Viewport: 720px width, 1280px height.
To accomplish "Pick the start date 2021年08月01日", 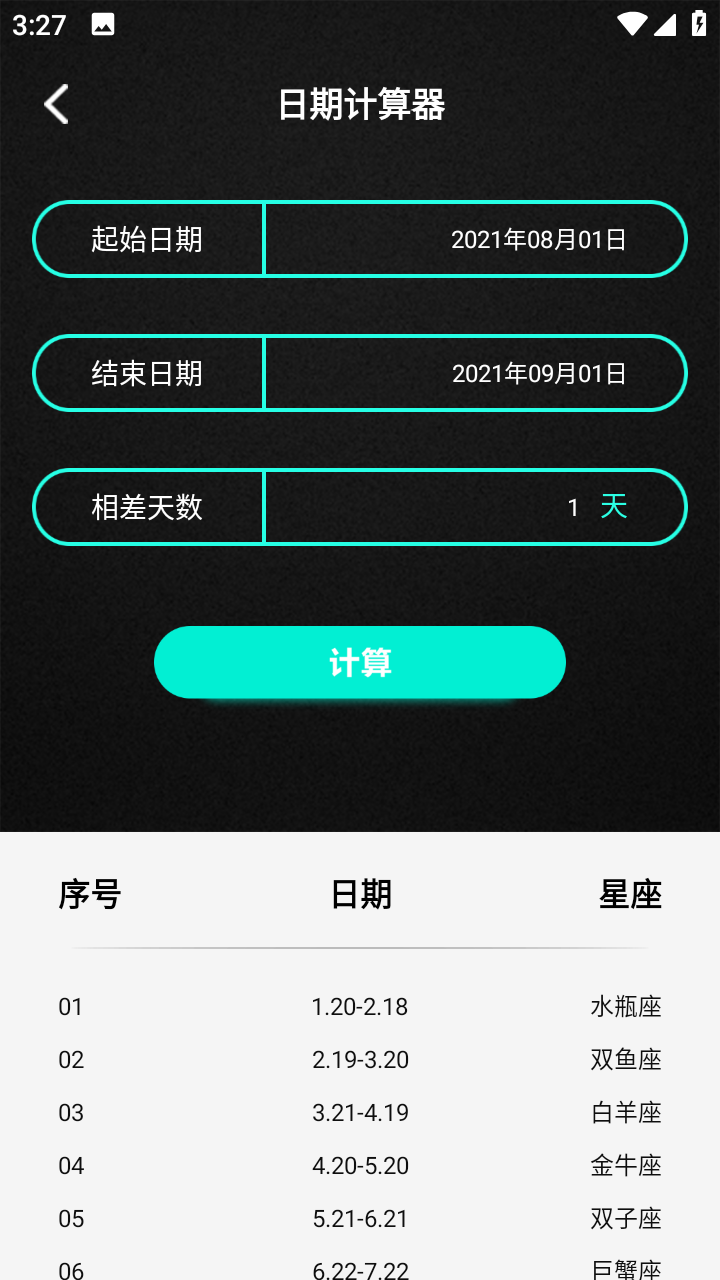I will [x=538, y=239].
